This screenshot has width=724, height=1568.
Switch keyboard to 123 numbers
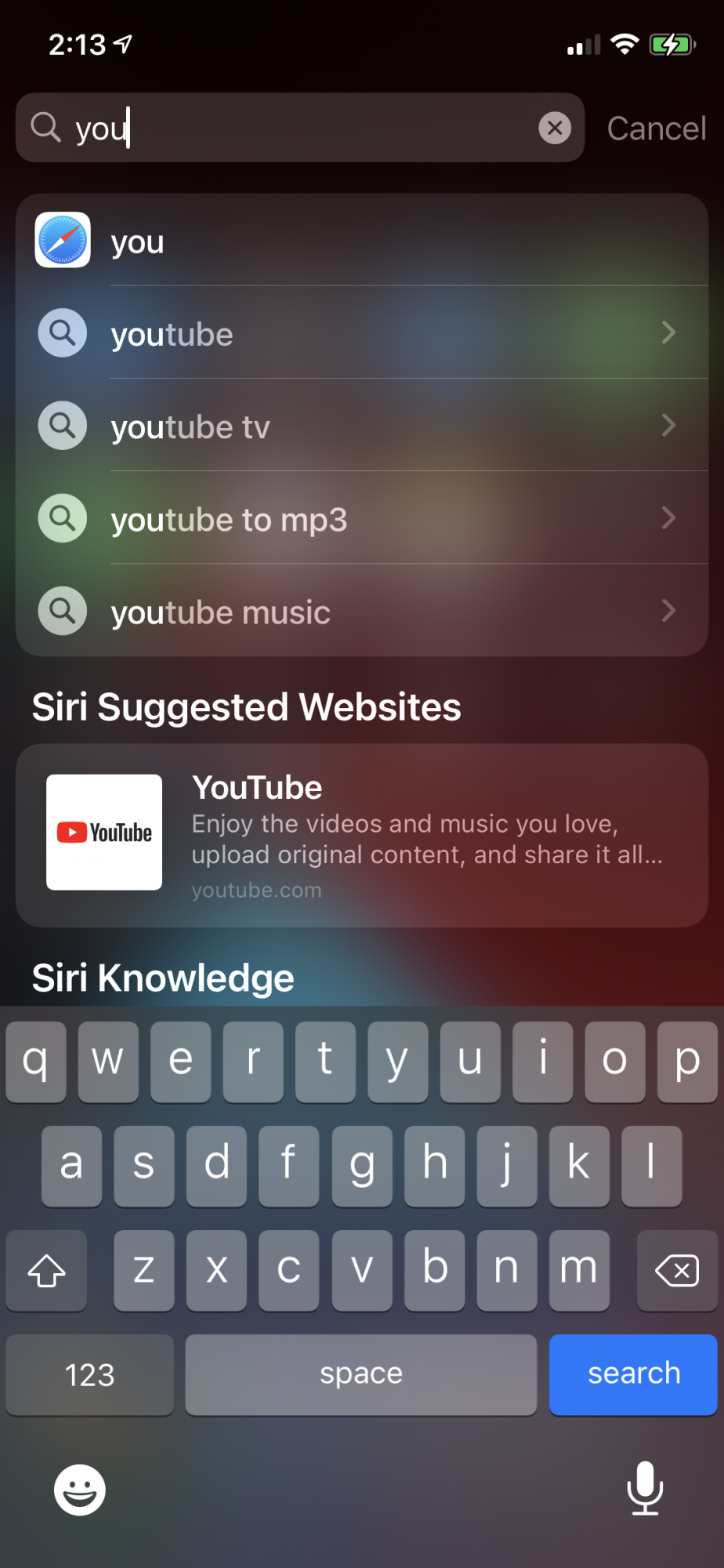(90, 1374)
